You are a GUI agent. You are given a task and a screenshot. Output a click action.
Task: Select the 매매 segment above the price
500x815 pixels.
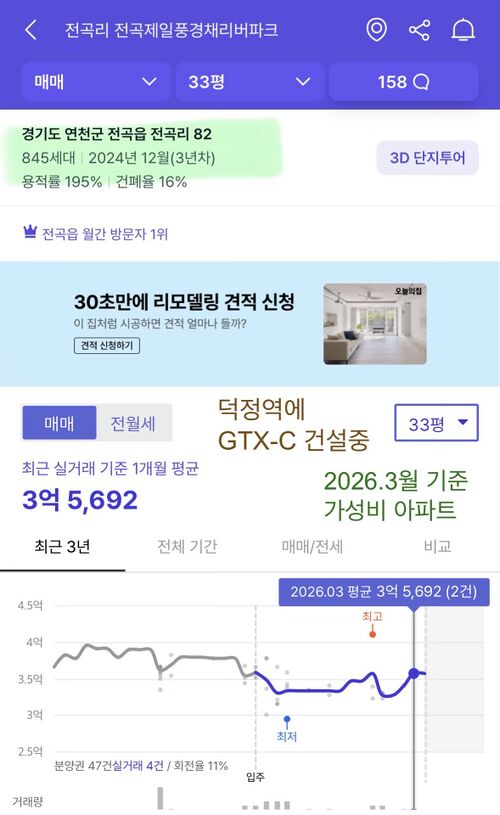pyautogui.click(x=59, y=423)
